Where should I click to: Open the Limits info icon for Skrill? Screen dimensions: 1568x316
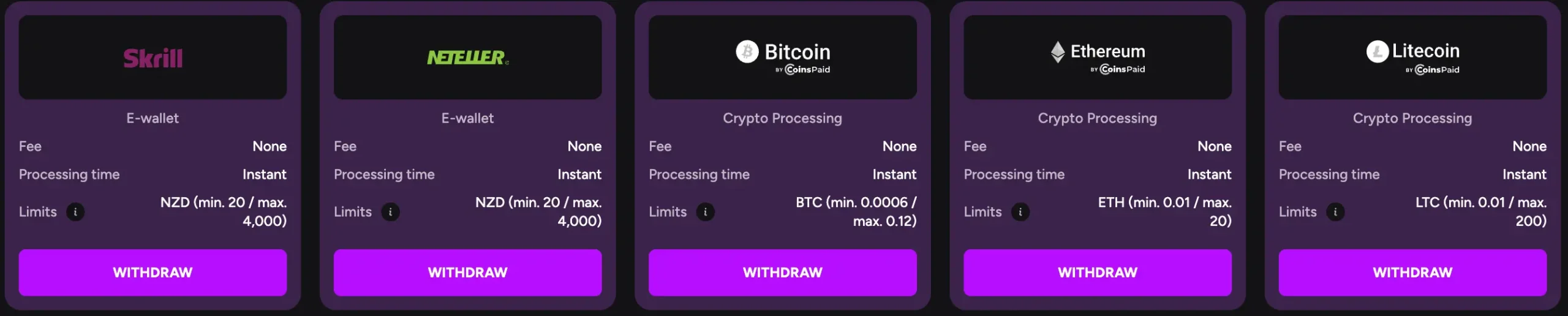click(x=75, y=212)
